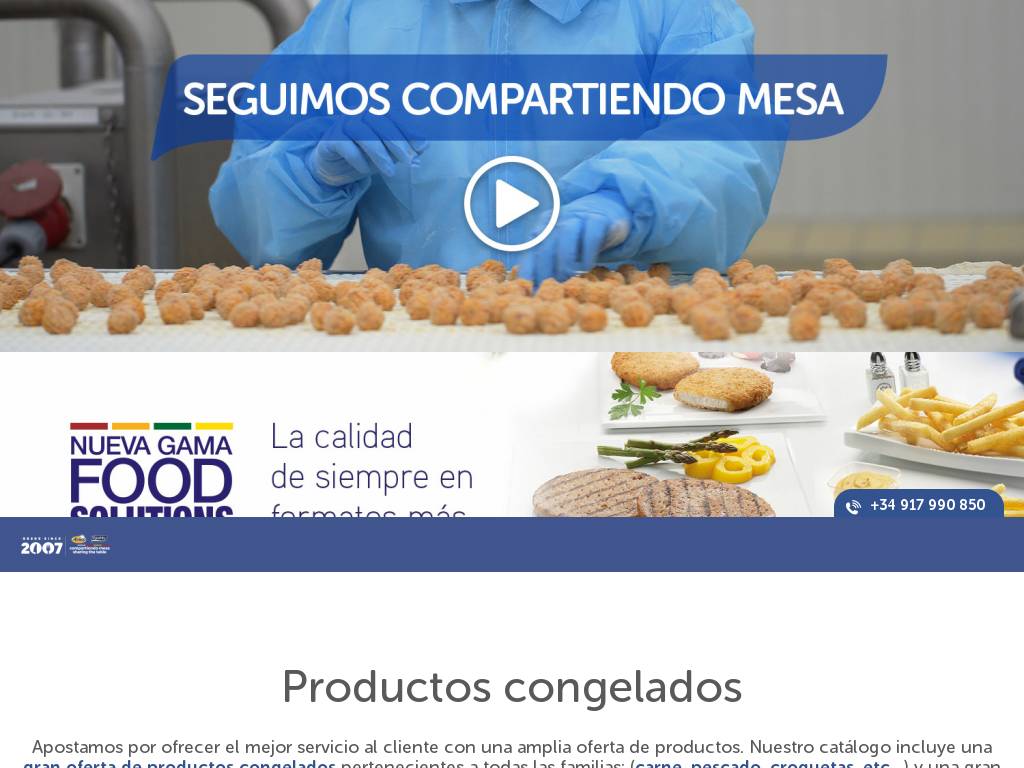Open the Nueva Gama Food Solutions banner

pyautogui.click(x=400, y=450)
